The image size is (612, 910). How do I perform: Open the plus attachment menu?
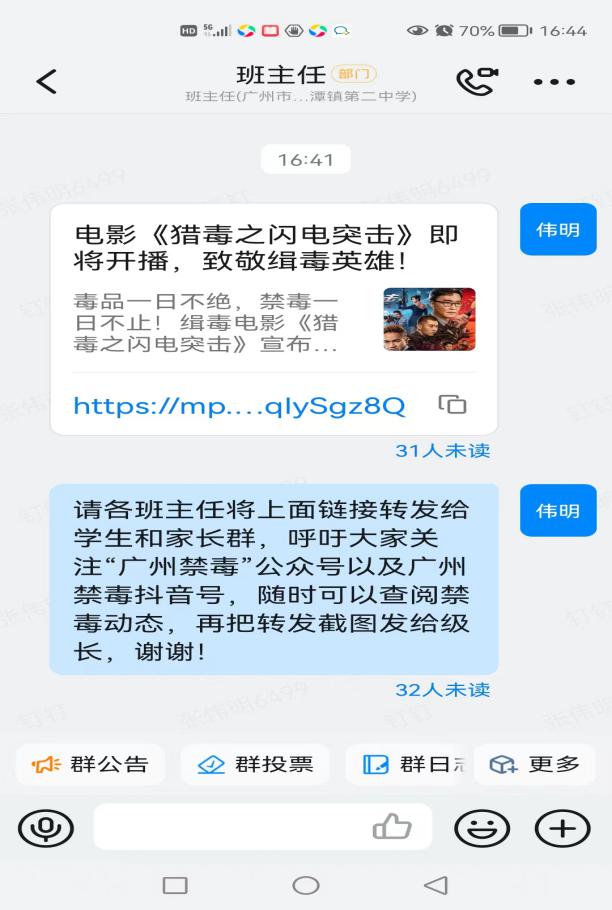(x=562, y=827)
